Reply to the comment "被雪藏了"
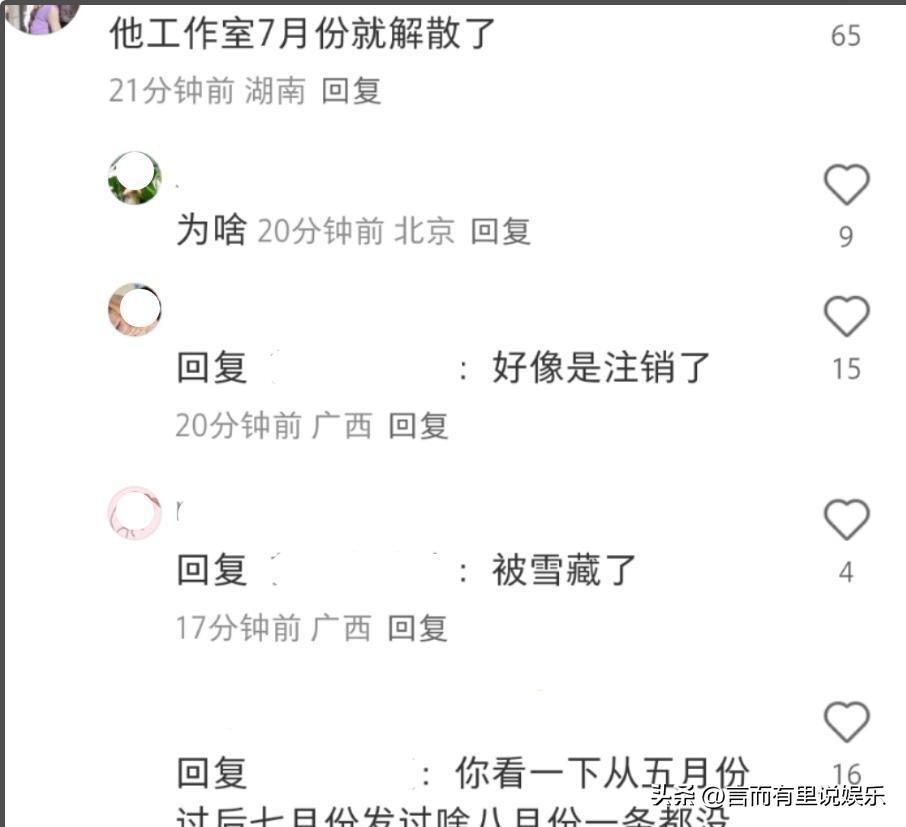906x827 pixels. [418, 628]
